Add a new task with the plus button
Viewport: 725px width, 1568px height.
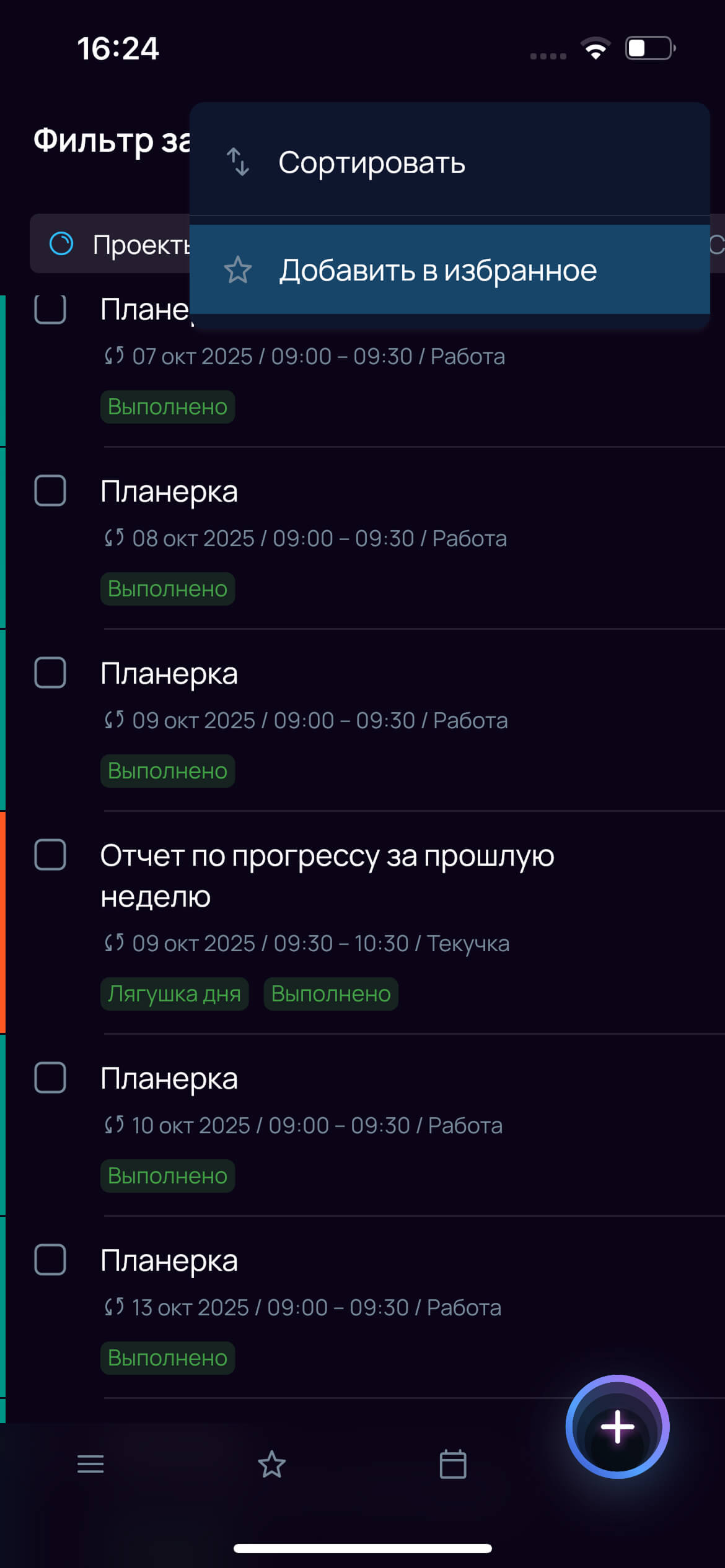click(617, 1427)
